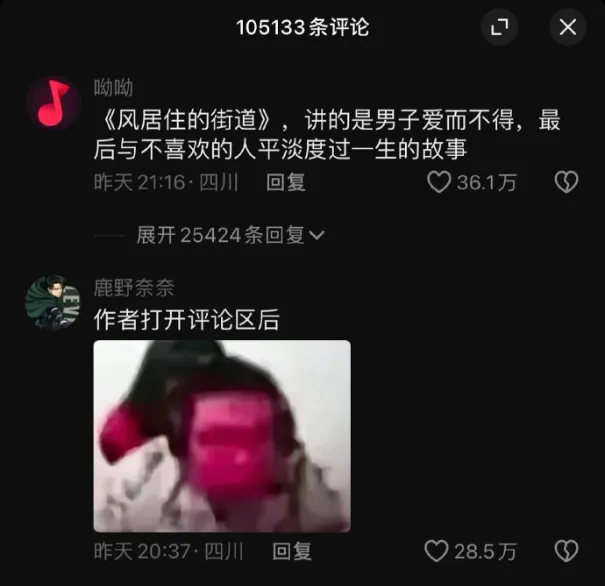Open 呦呦's profile avatar
Image resolution: width=605 pixels, height=586 pixels.
(x=53, y=103)
